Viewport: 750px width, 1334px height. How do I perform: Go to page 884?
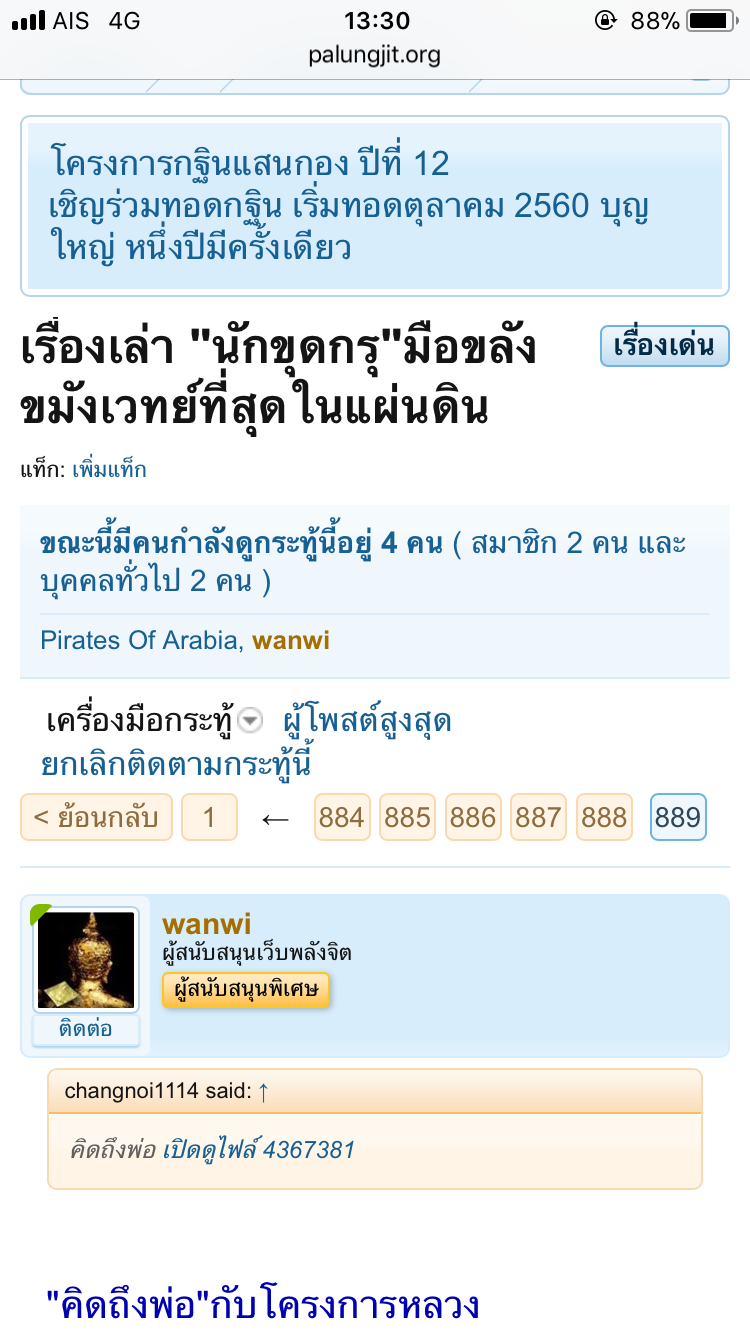[x=342, y=818]
